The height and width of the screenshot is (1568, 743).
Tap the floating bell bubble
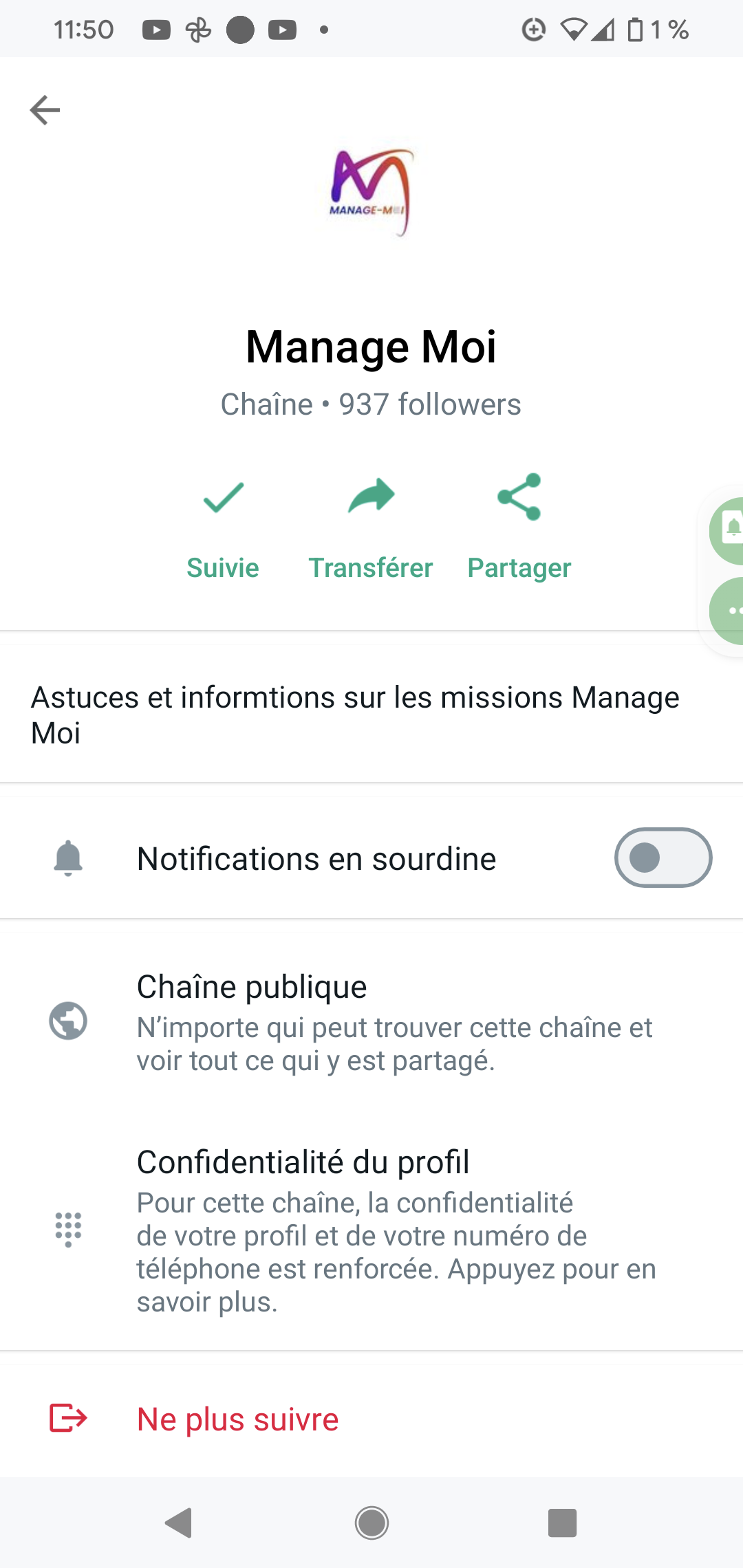pyautogui.click(x=729, y=530)
